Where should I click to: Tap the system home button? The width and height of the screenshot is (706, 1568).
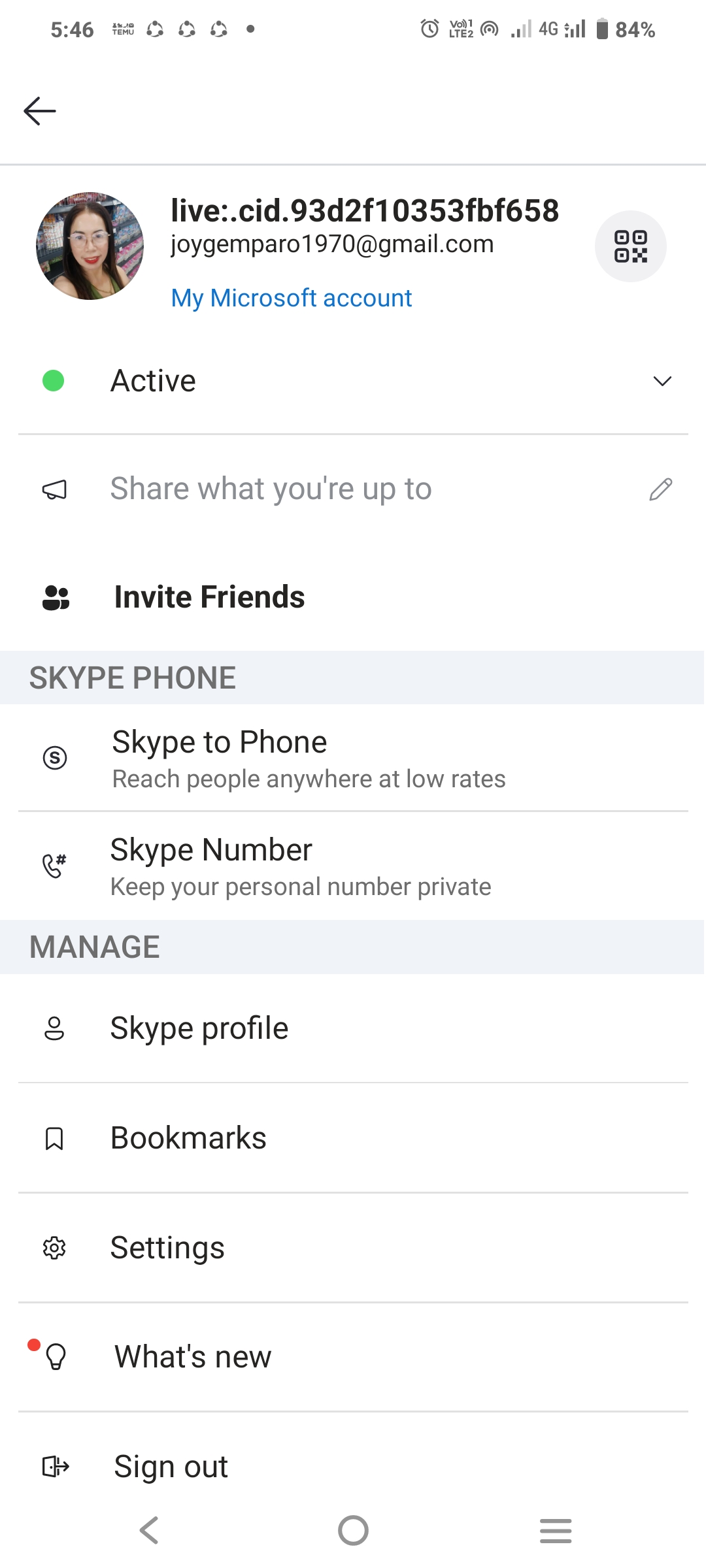[353, 1530]
